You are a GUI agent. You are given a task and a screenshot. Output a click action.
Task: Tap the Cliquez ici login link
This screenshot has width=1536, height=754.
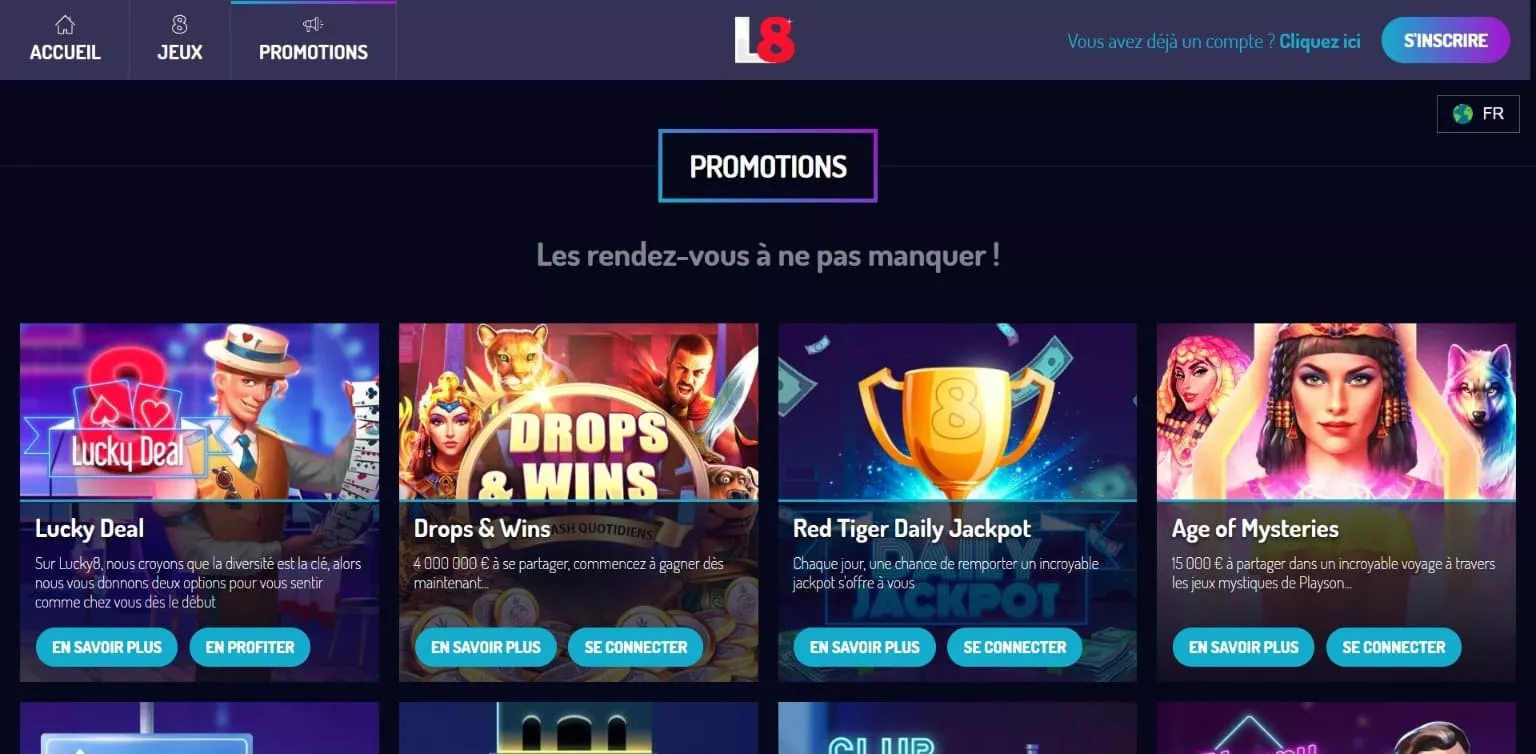[x=1320, y=41]
